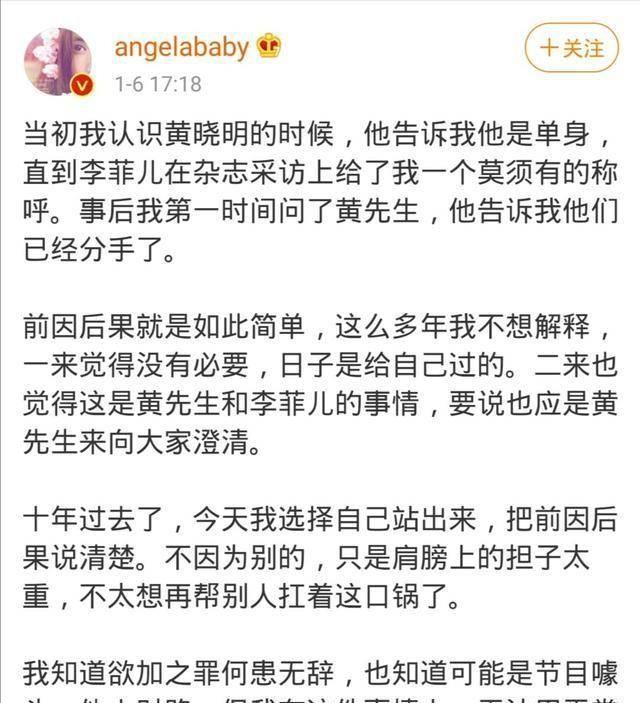Viewport: 640px width, 703px height.
Task: Open the angelababy username link
Action: click(181, 46)
